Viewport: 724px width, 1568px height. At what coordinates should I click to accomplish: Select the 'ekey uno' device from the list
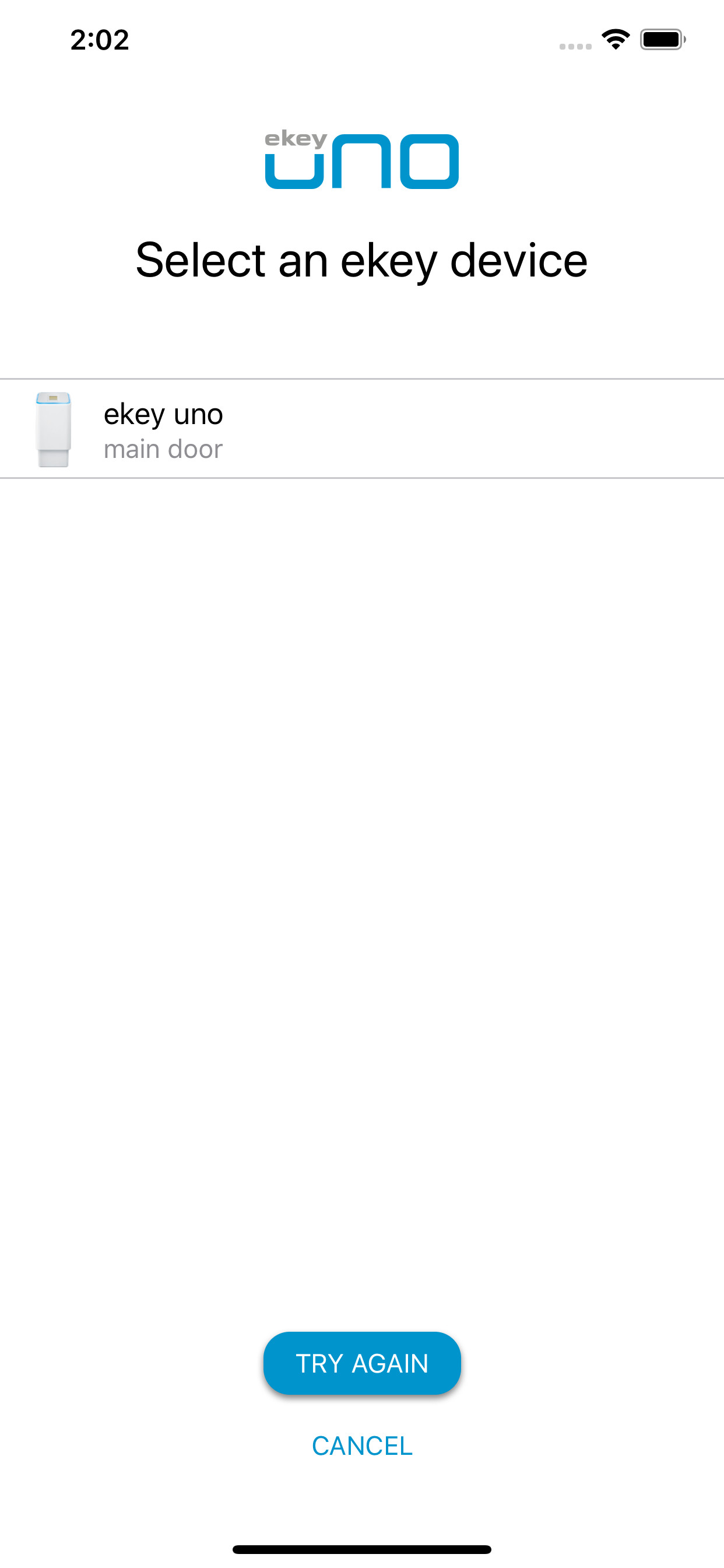point(362,428)
